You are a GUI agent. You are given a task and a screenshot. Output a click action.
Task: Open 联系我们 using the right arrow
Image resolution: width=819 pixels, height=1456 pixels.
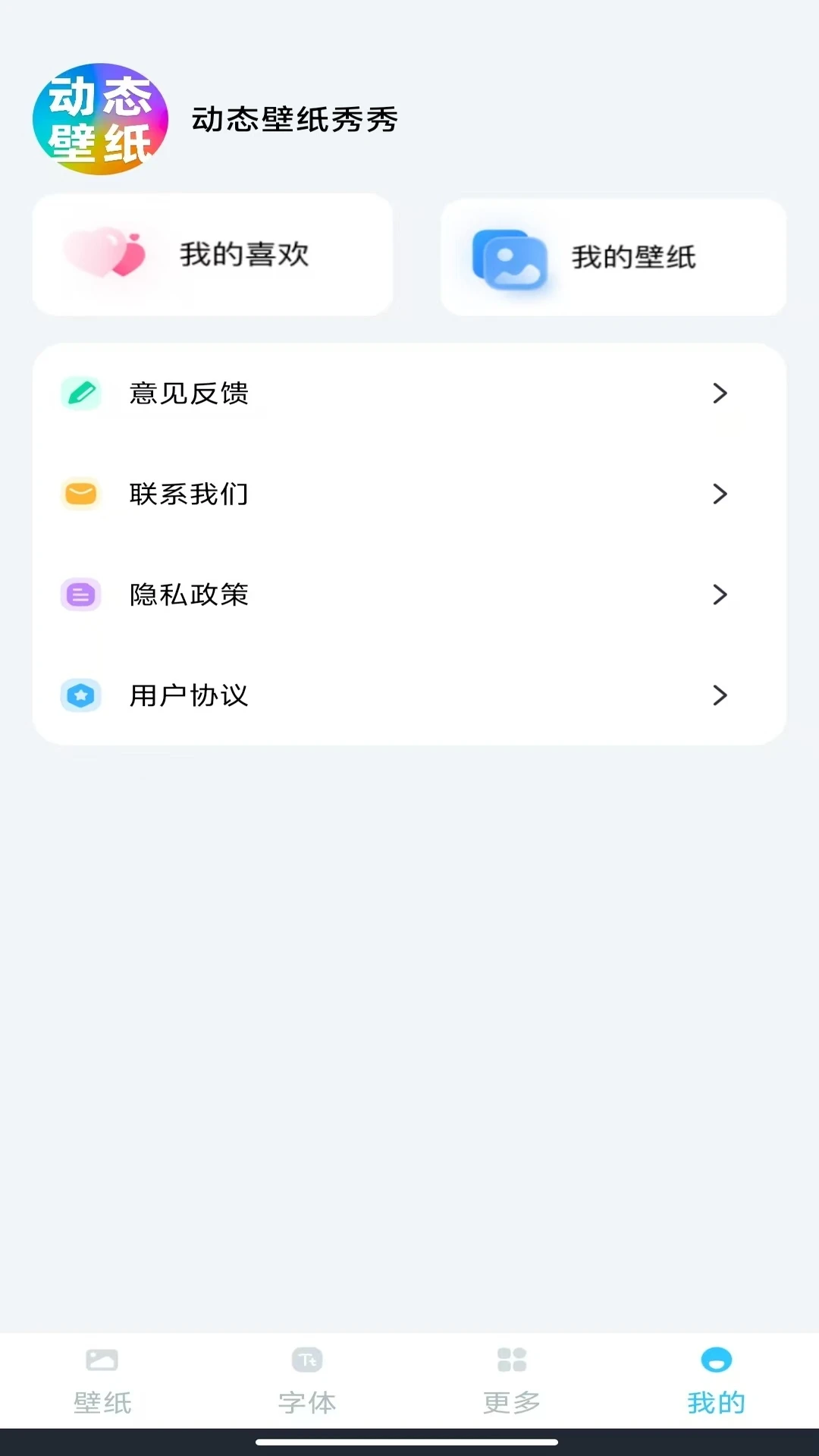tap(719, 494)
